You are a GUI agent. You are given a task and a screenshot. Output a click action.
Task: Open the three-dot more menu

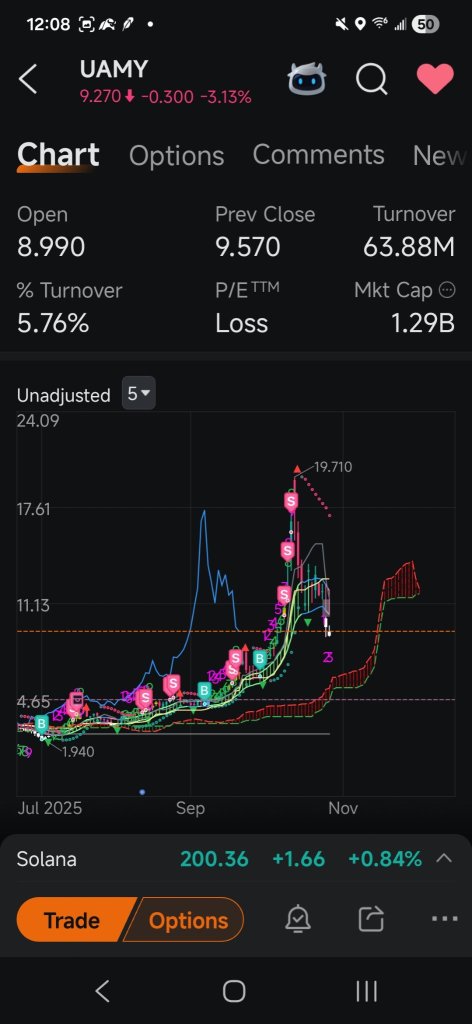tap(445, 919)
